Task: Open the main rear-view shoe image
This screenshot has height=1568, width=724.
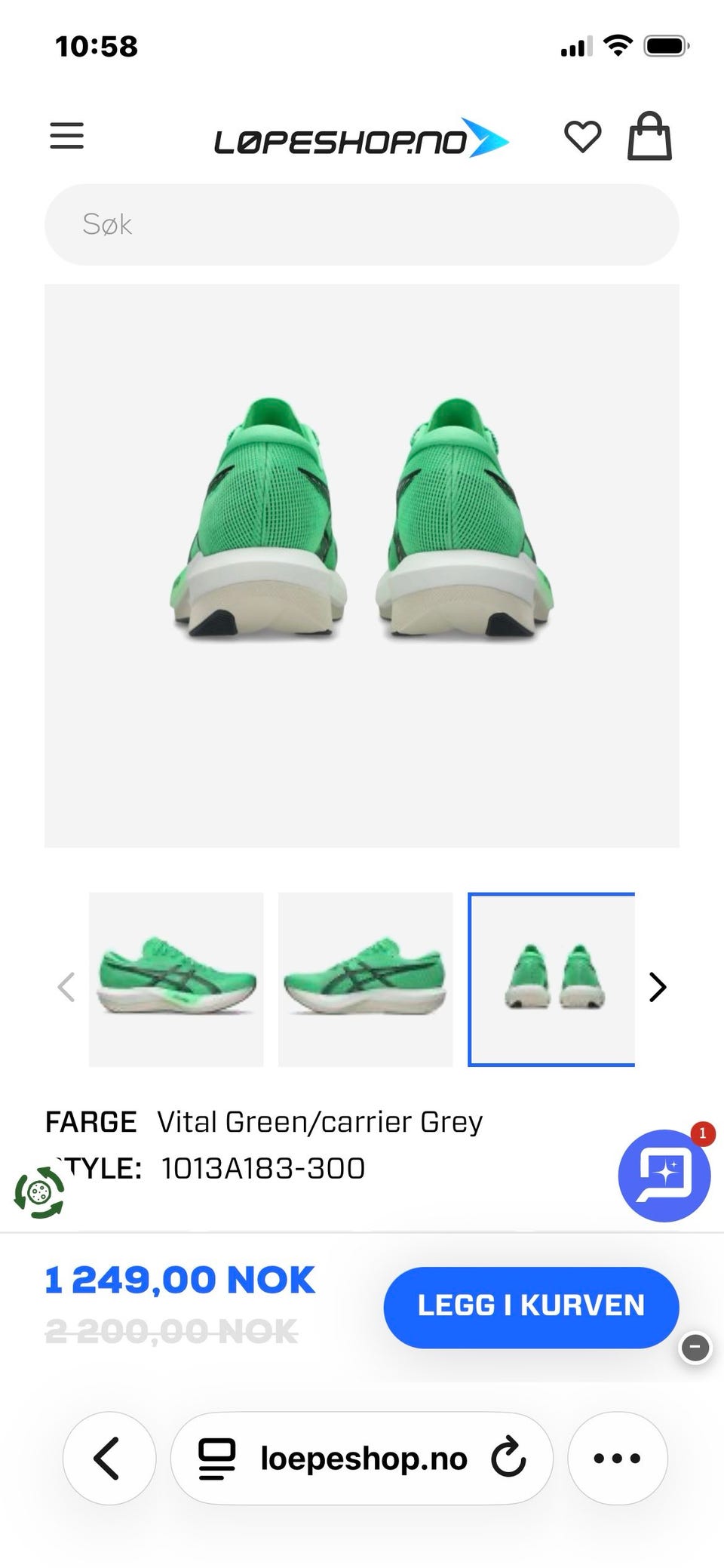Action: point(362,565)
